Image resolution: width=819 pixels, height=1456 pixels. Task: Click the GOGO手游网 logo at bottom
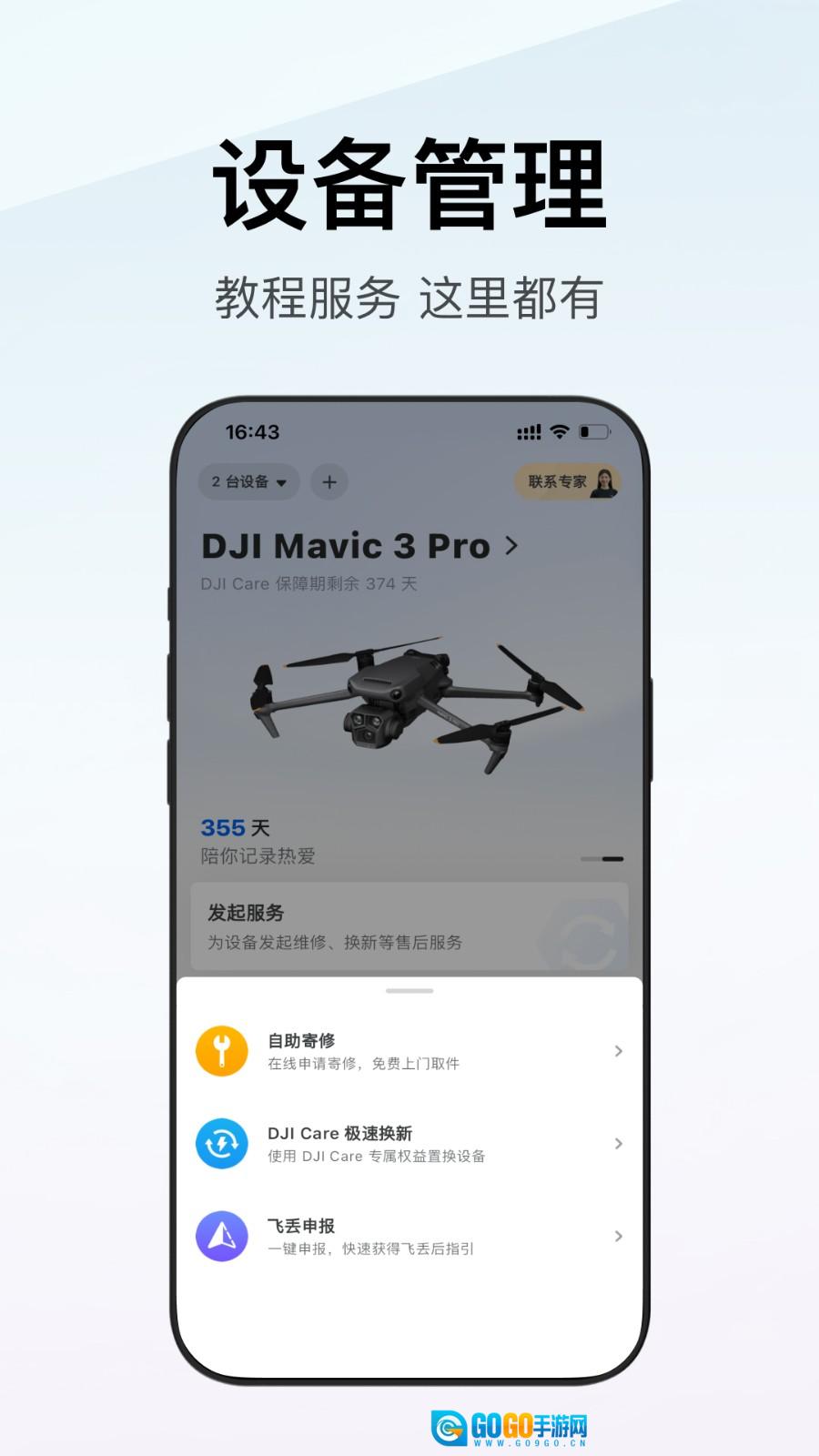[510, 1425]
